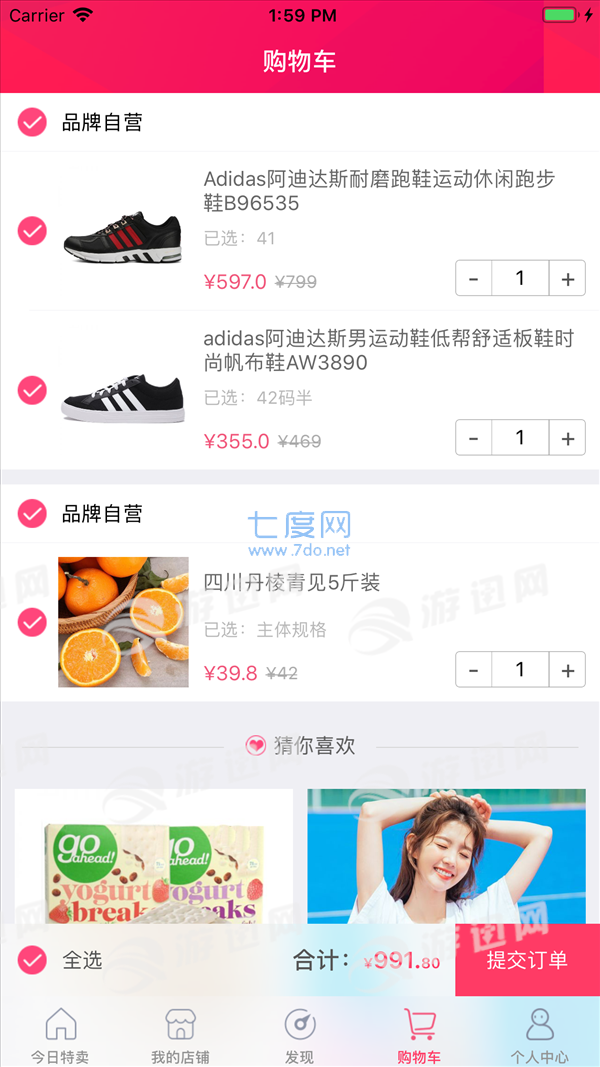
Task: Tap 提交订单 to submit the order
Action: coord(527,960)
